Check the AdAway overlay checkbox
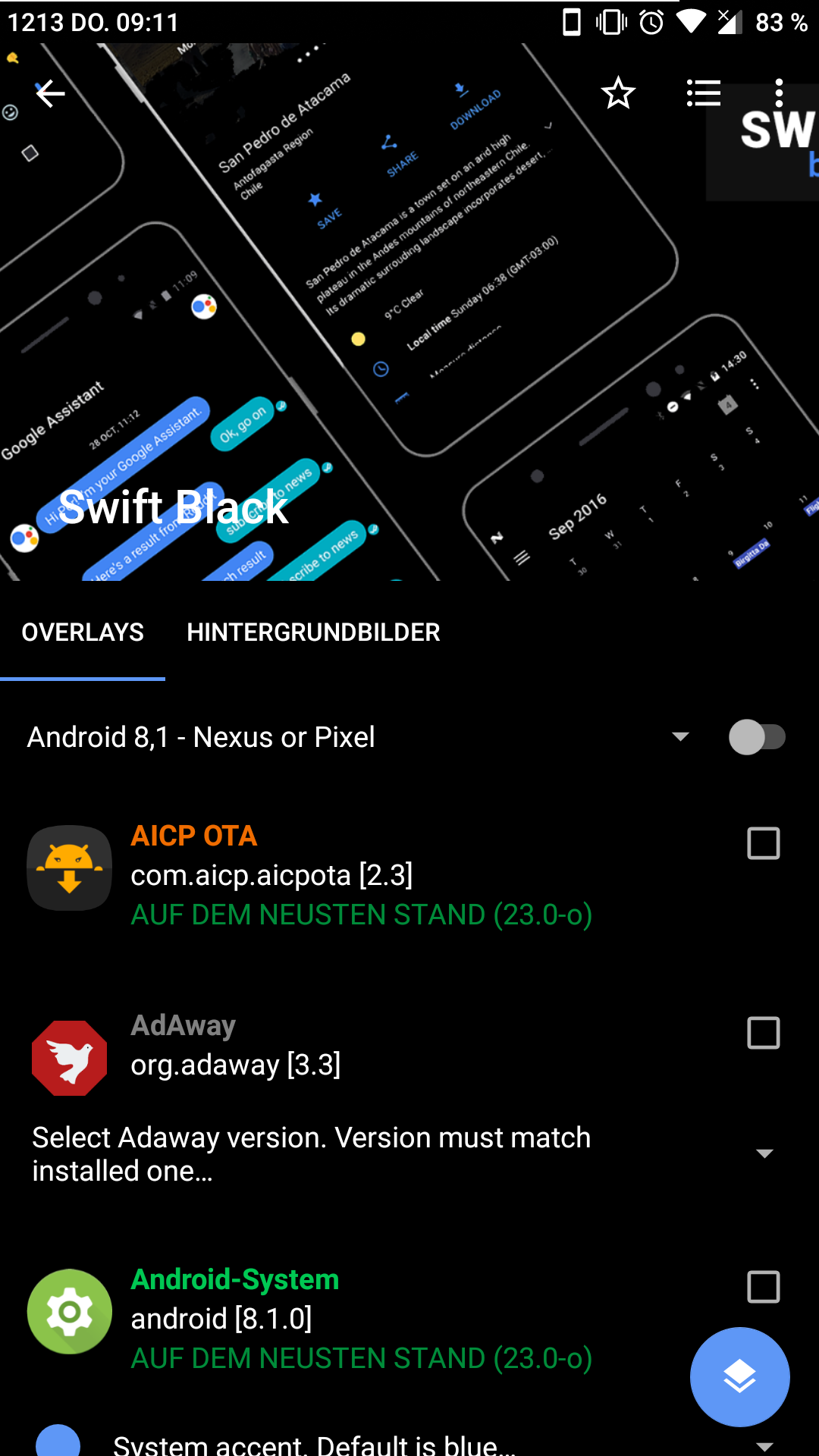The image size is (819, 1456). click(763, 1033)
